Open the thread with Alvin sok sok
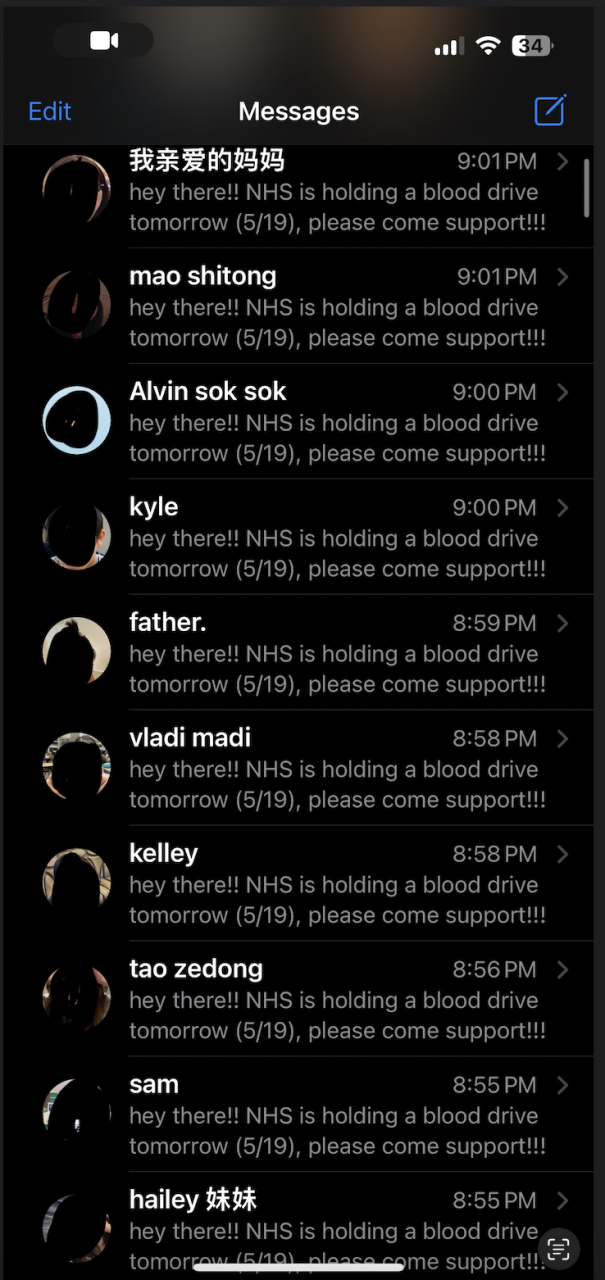This screenshot has width=605, height=1280. 336,421
